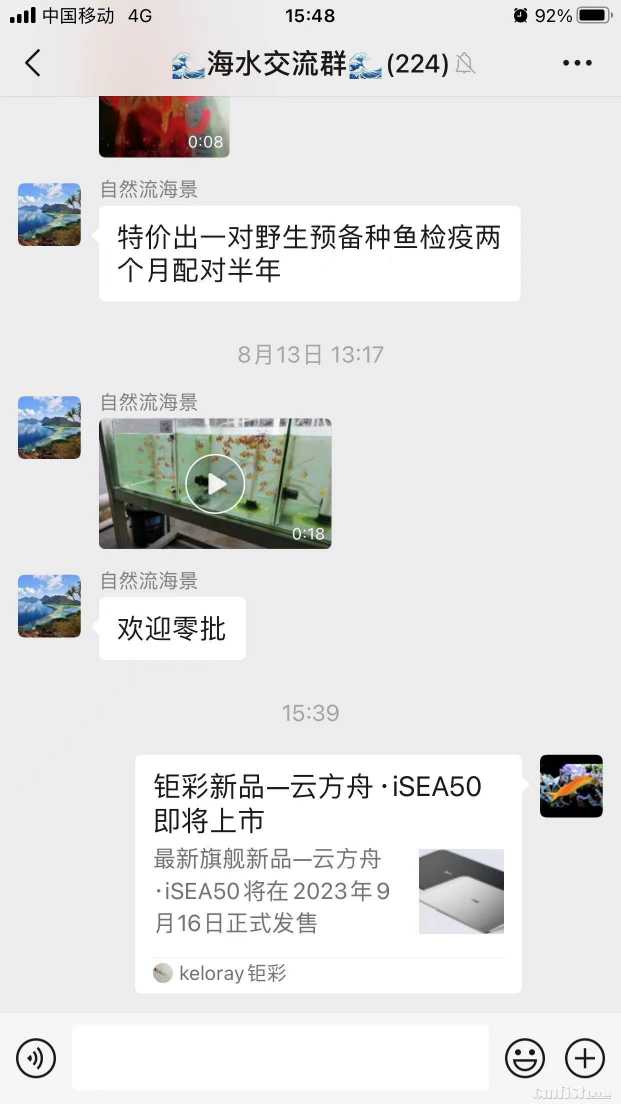Open the partially visible 0:08 video

(x=164, y=127)
